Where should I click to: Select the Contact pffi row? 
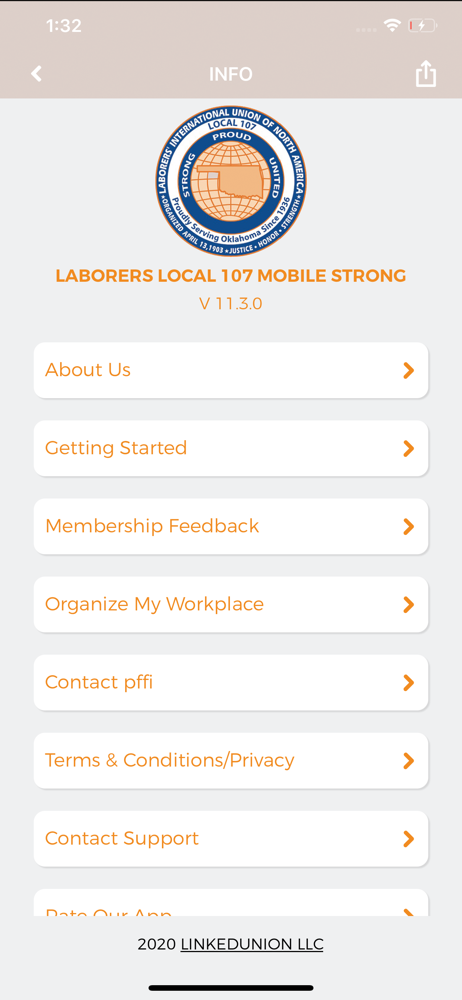click(x=231, y=682)
